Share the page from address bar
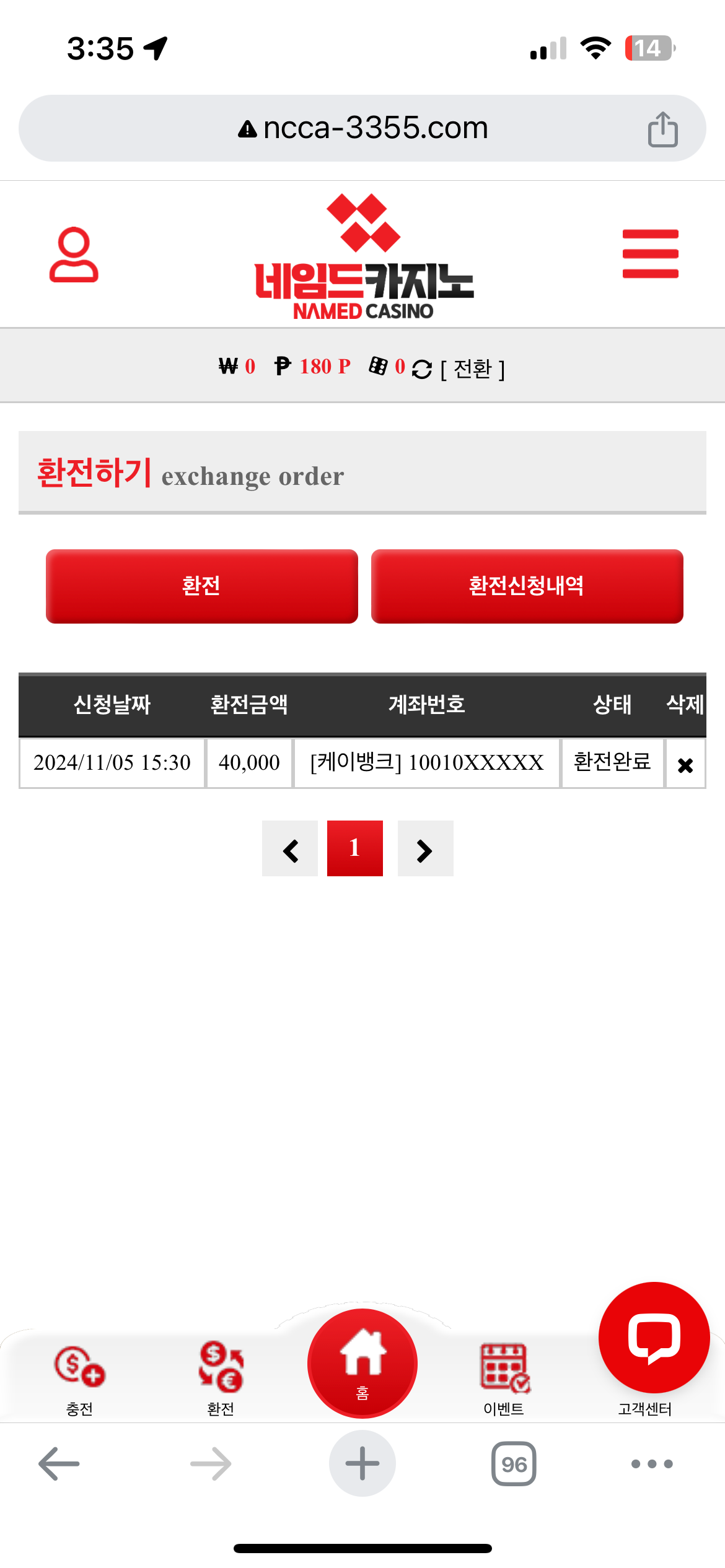 (x=662, y=129)
